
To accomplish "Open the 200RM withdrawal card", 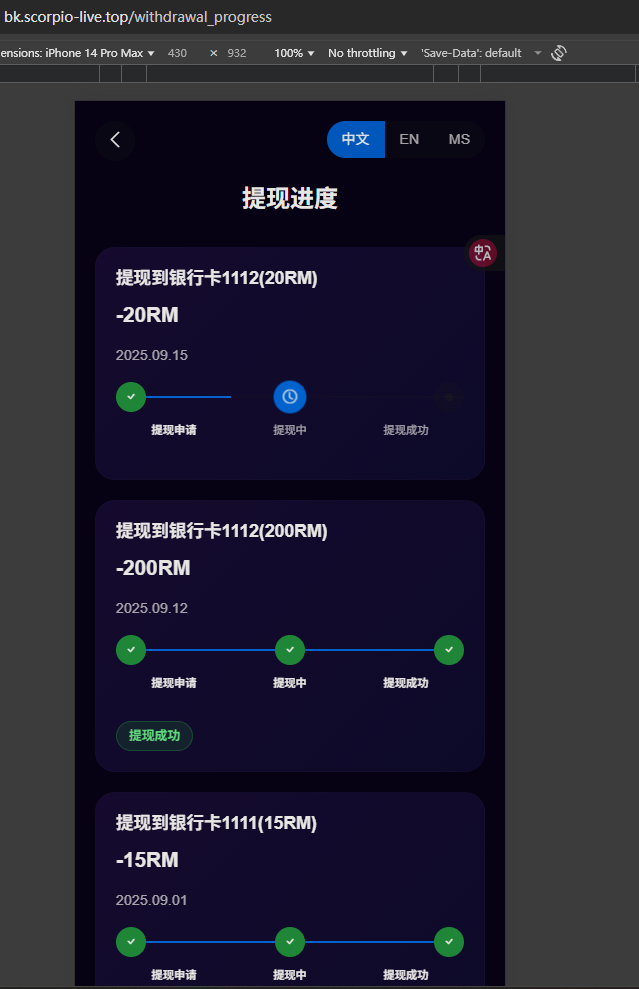I will (289, 568).
